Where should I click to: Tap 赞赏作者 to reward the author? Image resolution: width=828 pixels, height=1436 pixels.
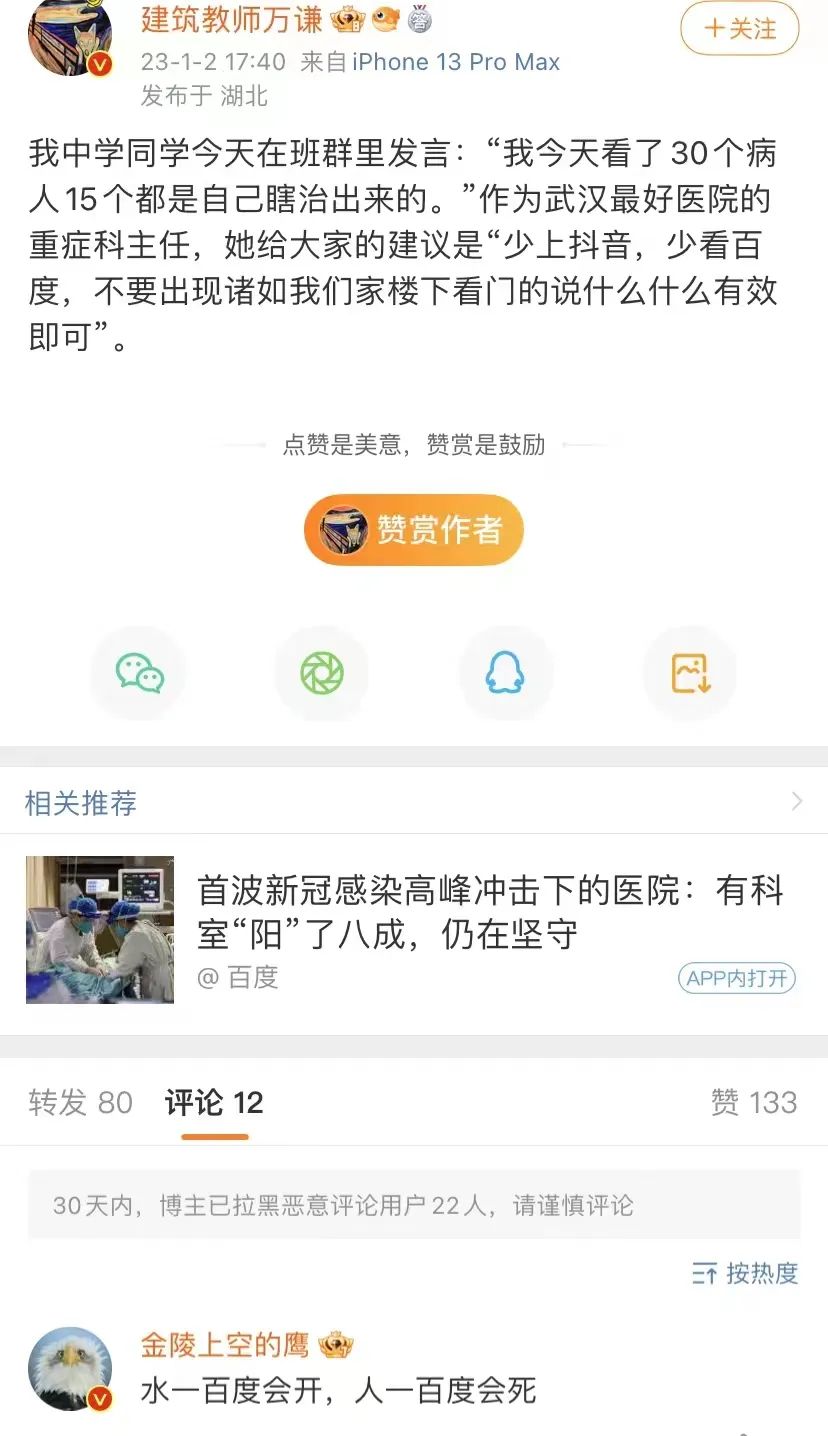click(414, 530)
